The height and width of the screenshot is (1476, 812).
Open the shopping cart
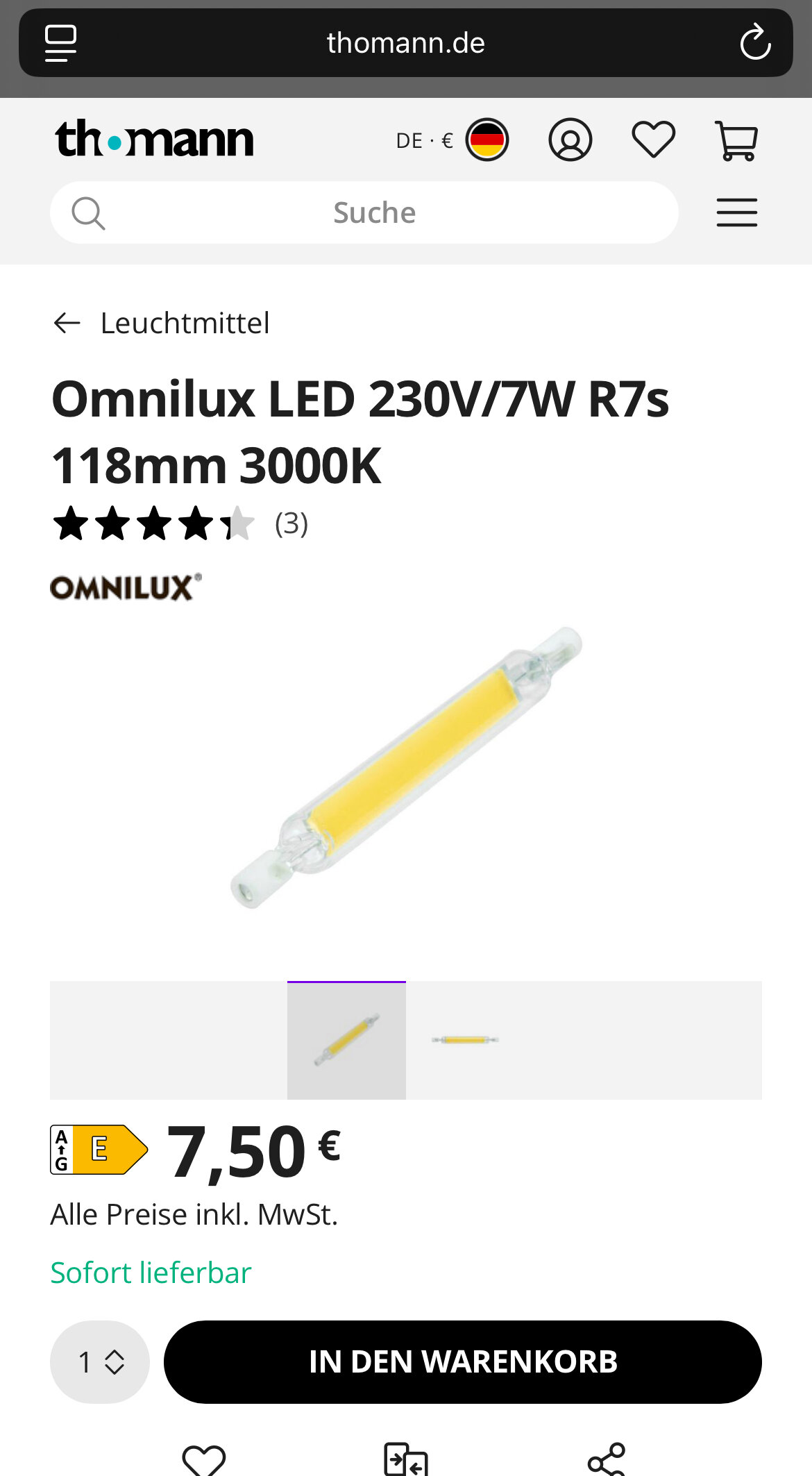tap(736, 140)
